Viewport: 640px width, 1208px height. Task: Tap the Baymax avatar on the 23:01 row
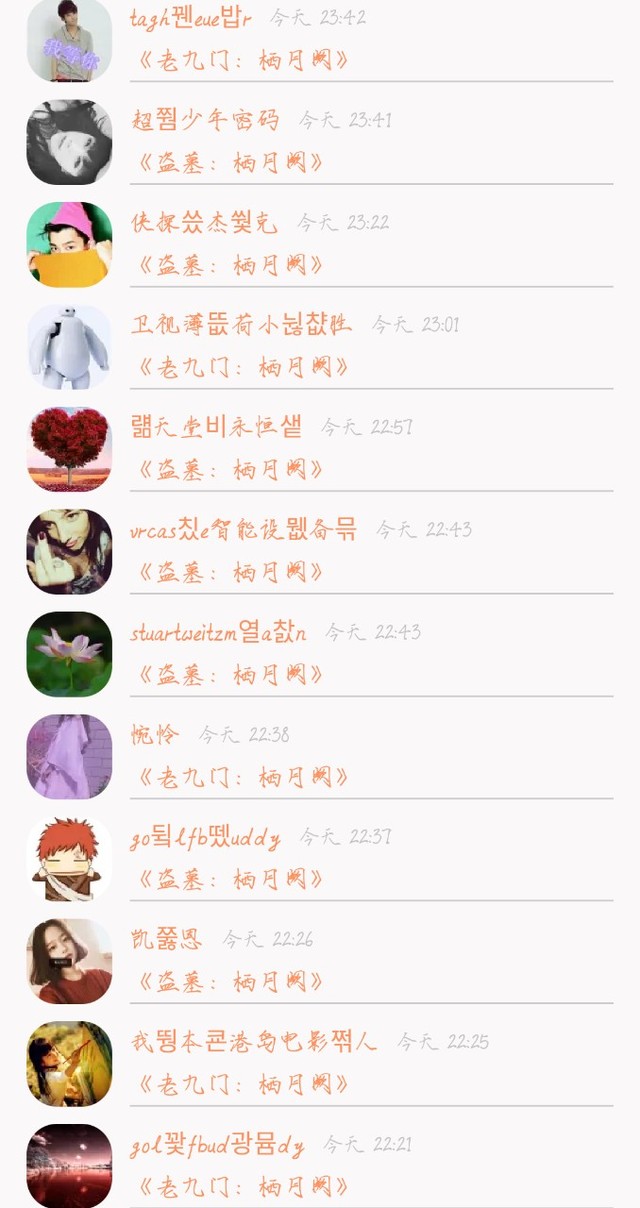tap(69, 347)
